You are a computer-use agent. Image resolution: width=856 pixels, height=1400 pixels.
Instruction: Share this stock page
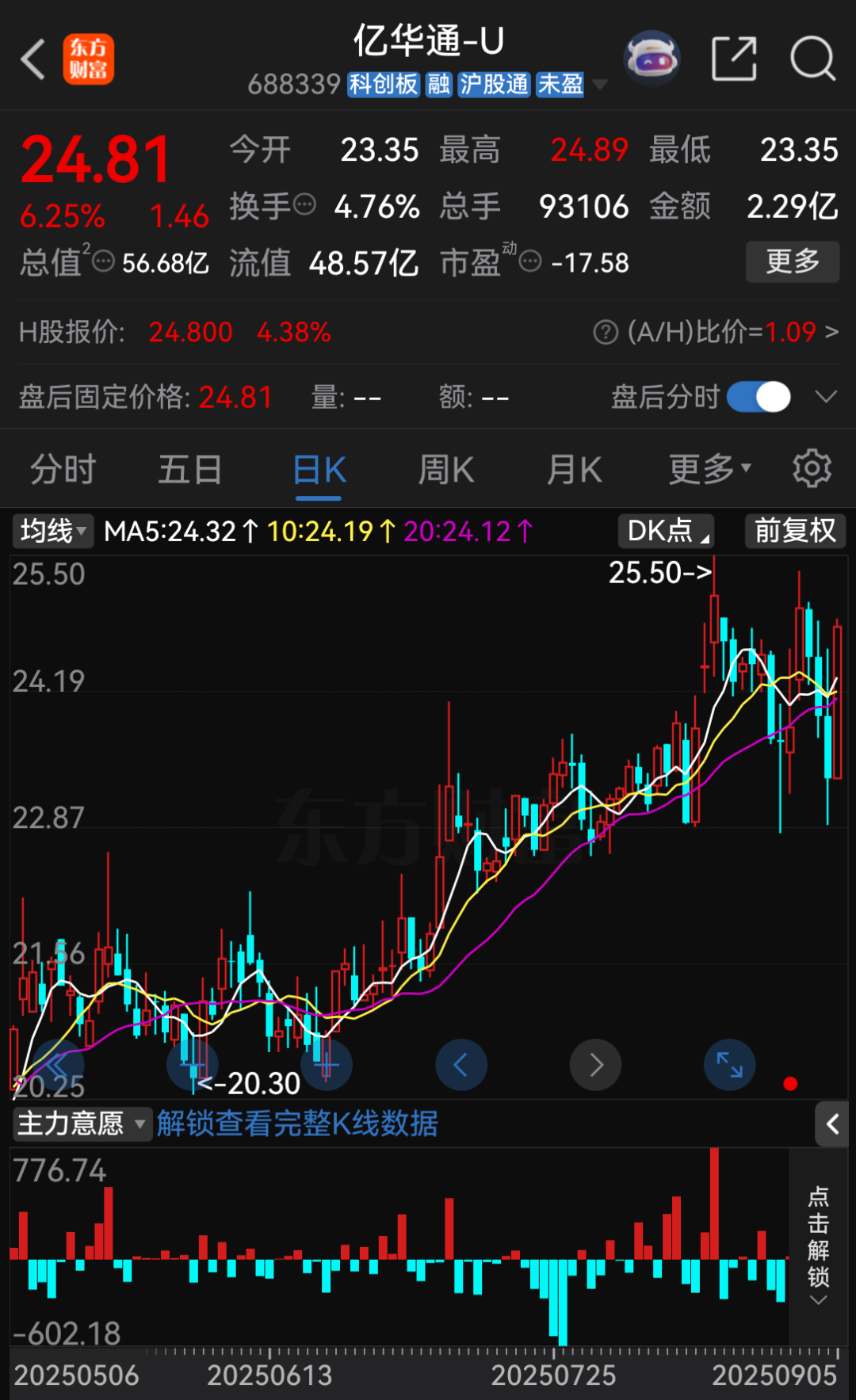(x=734, y=59)
